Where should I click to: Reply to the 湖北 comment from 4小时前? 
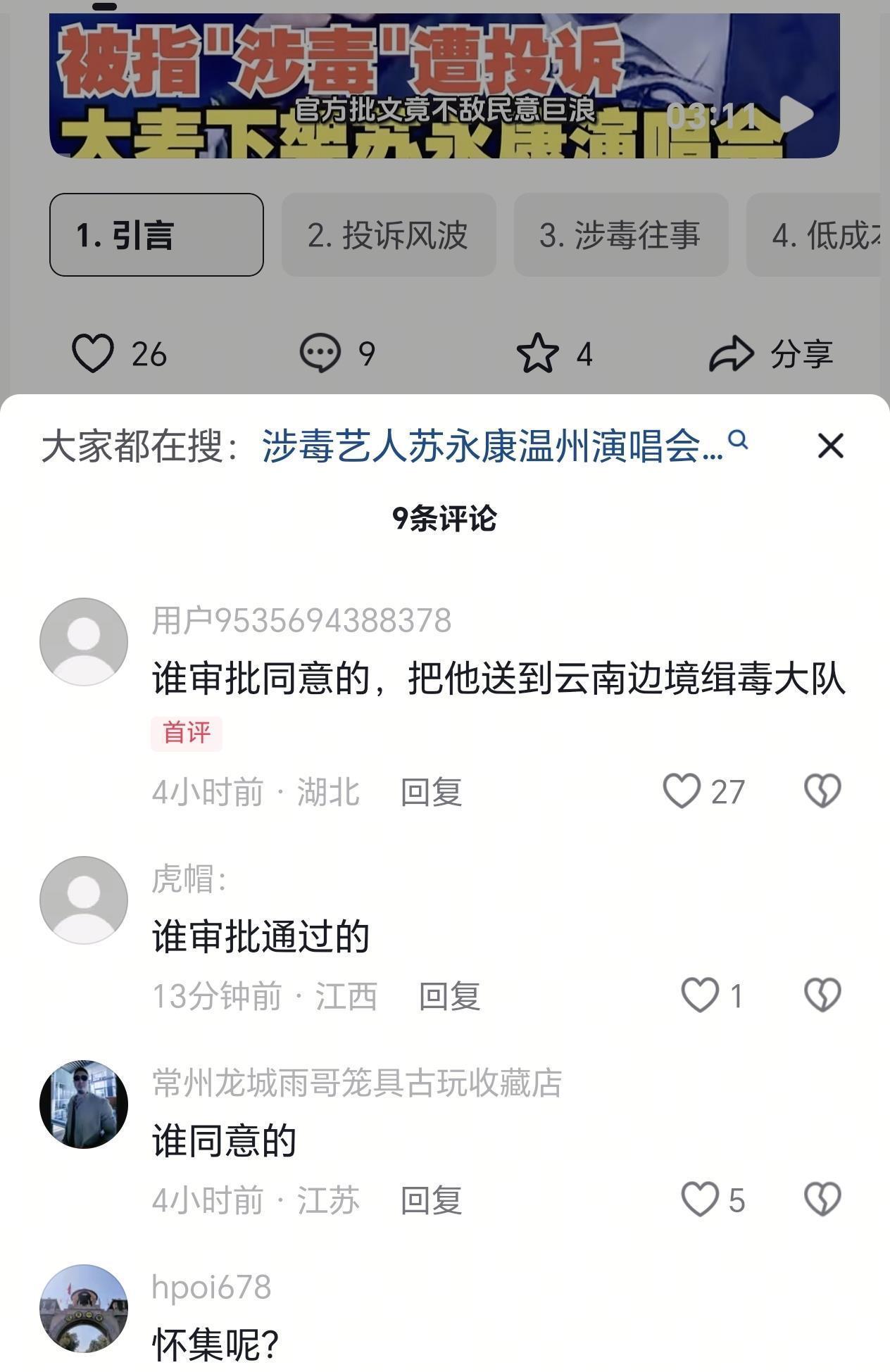tap(431, 793)
